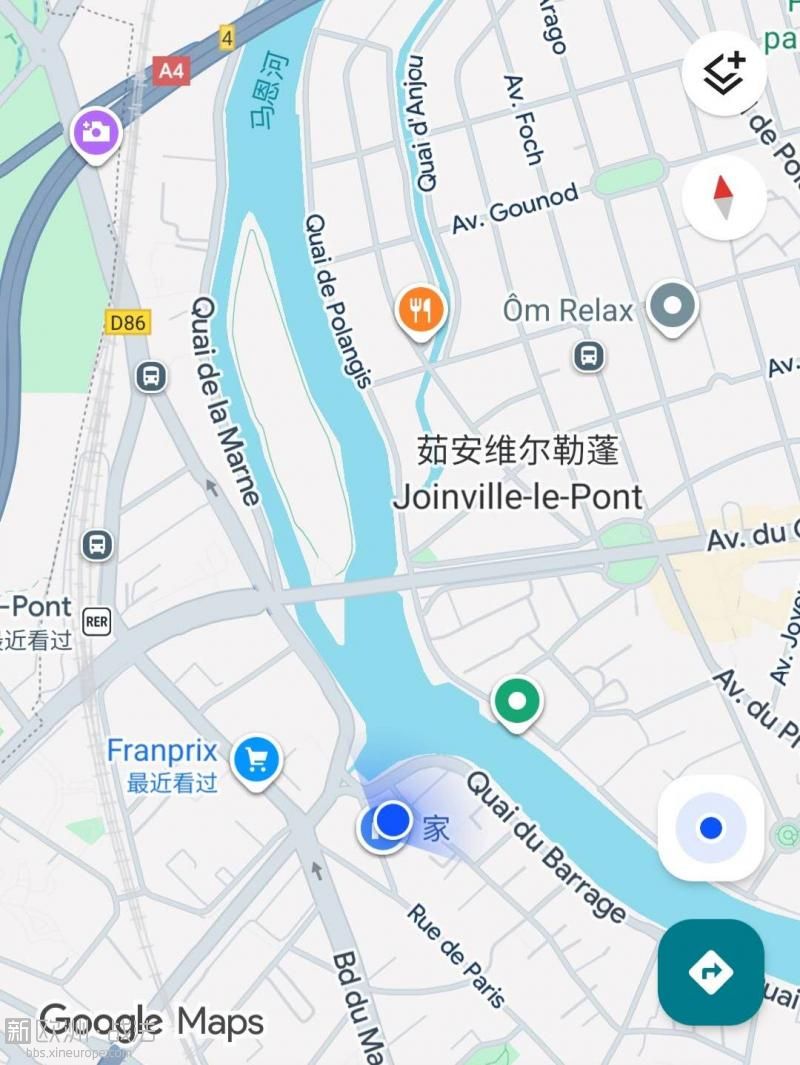Center map on my location
Viewport: 800px width, 1065px height.
711,828
